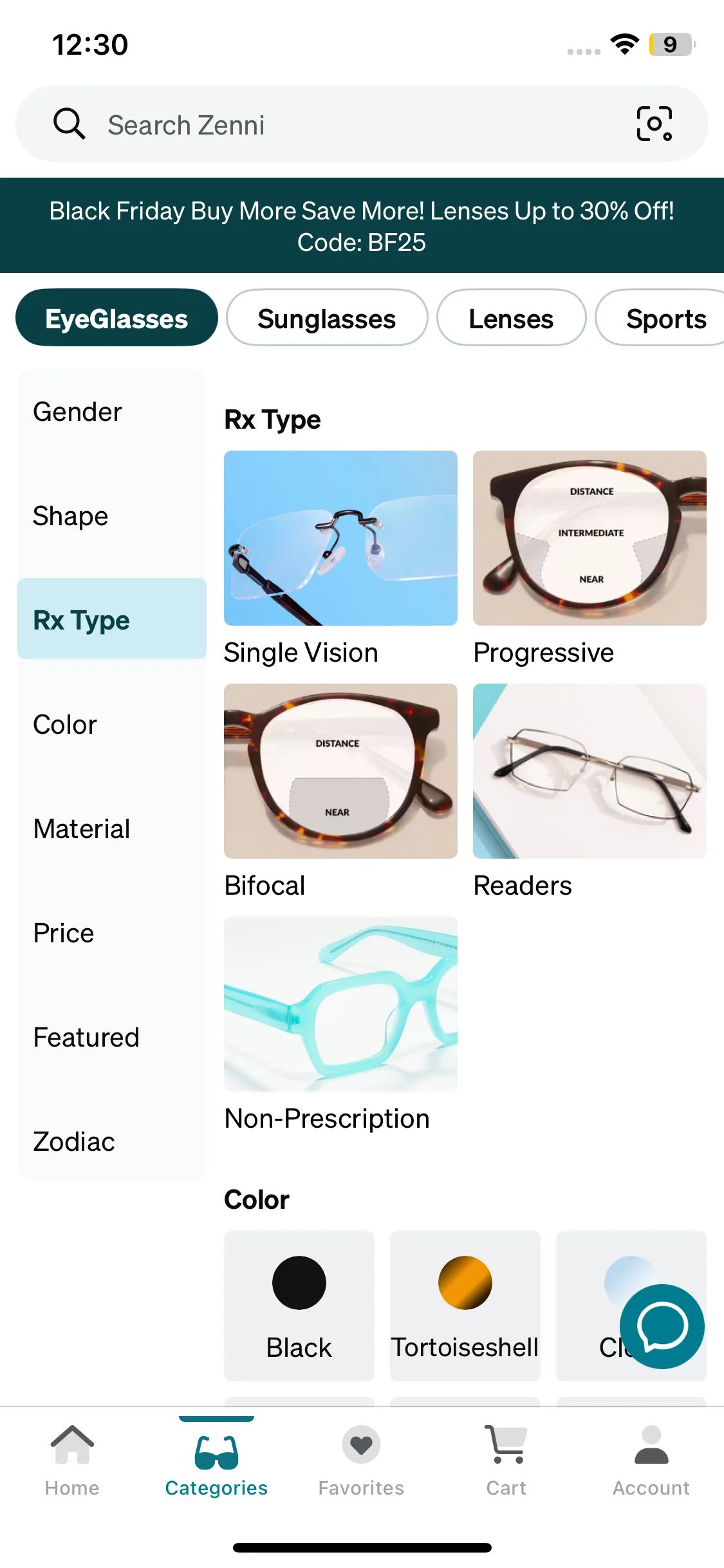Open the chat support bubble
Screen dimensions: 724x1568
(662, 1326)
